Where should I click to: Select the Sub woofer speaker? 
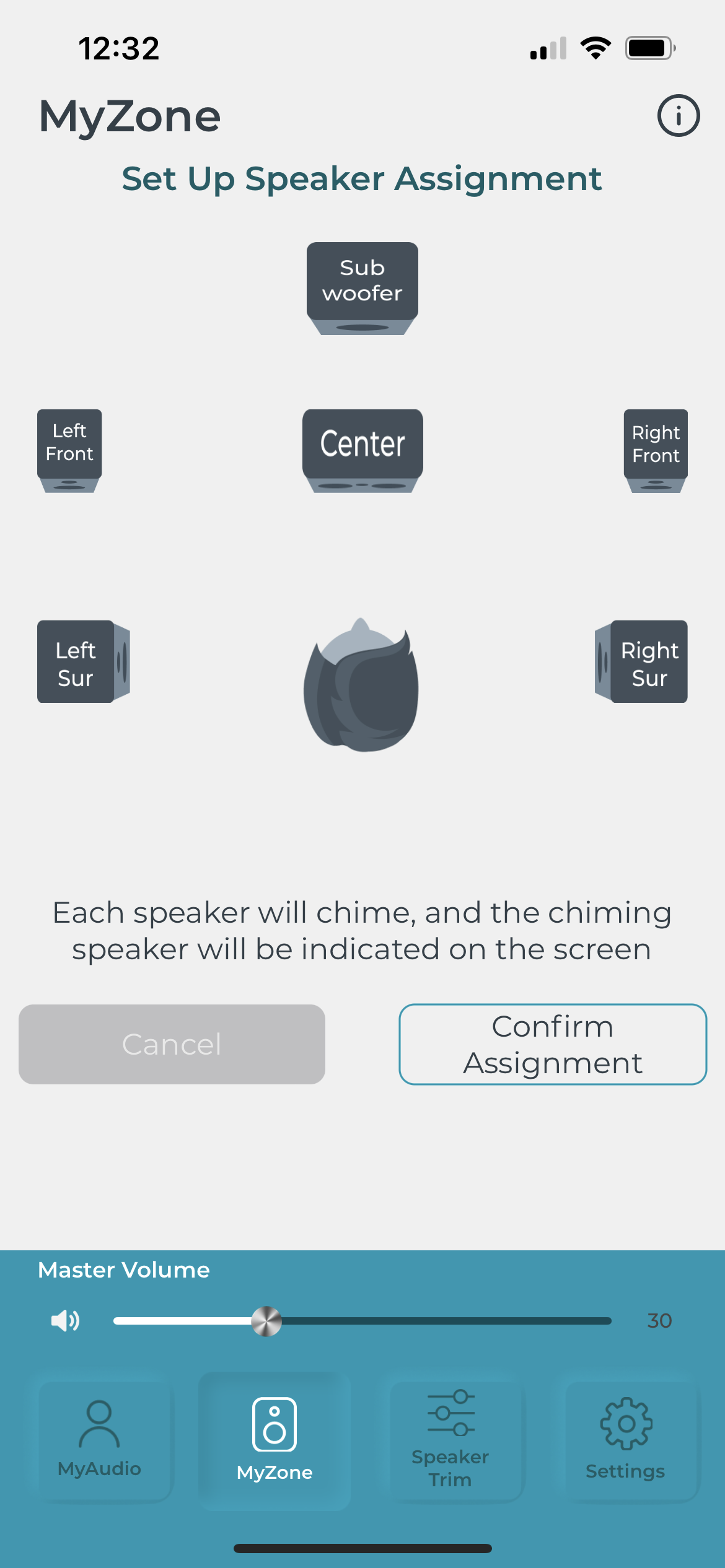click(362, 289)
